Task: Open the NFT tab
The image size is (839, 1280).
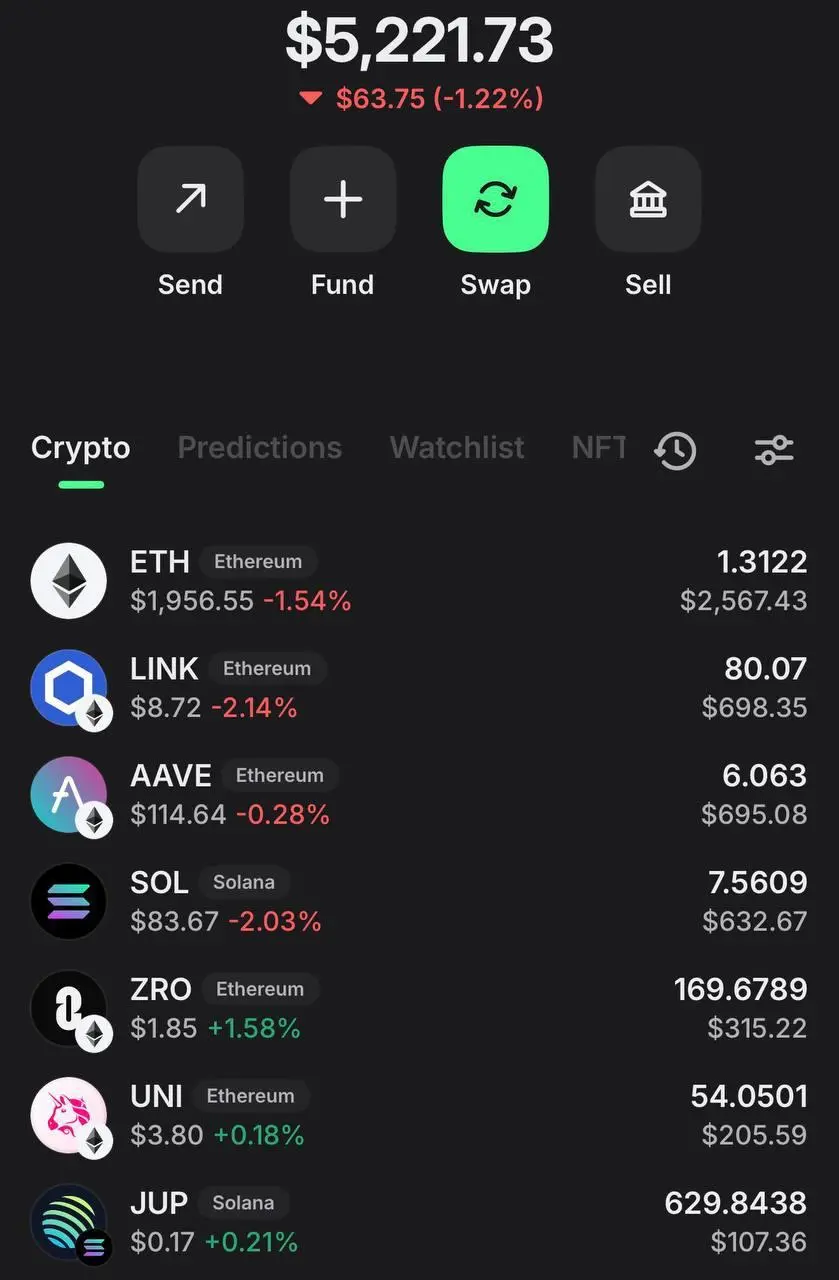Action: point(598,447)
